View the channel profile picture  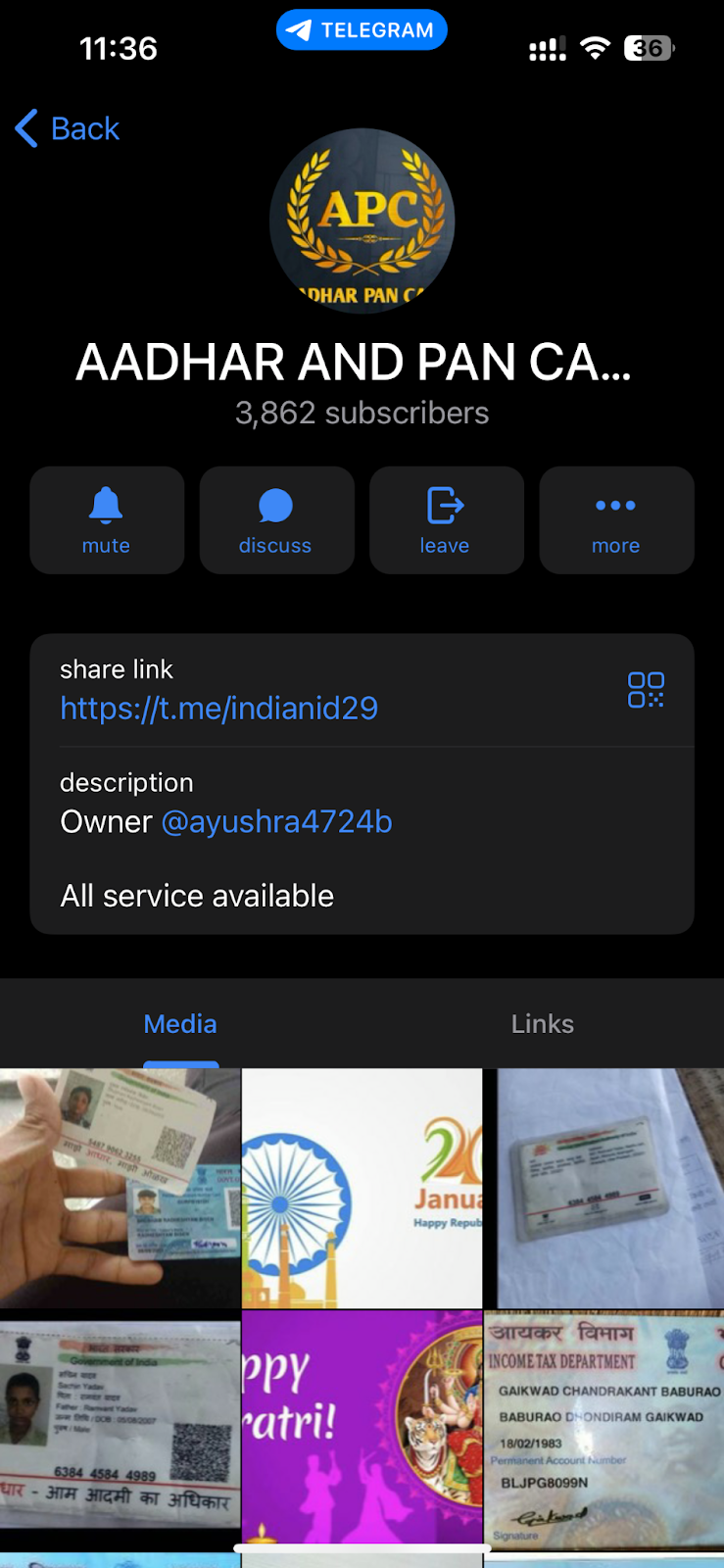point(362,220)
